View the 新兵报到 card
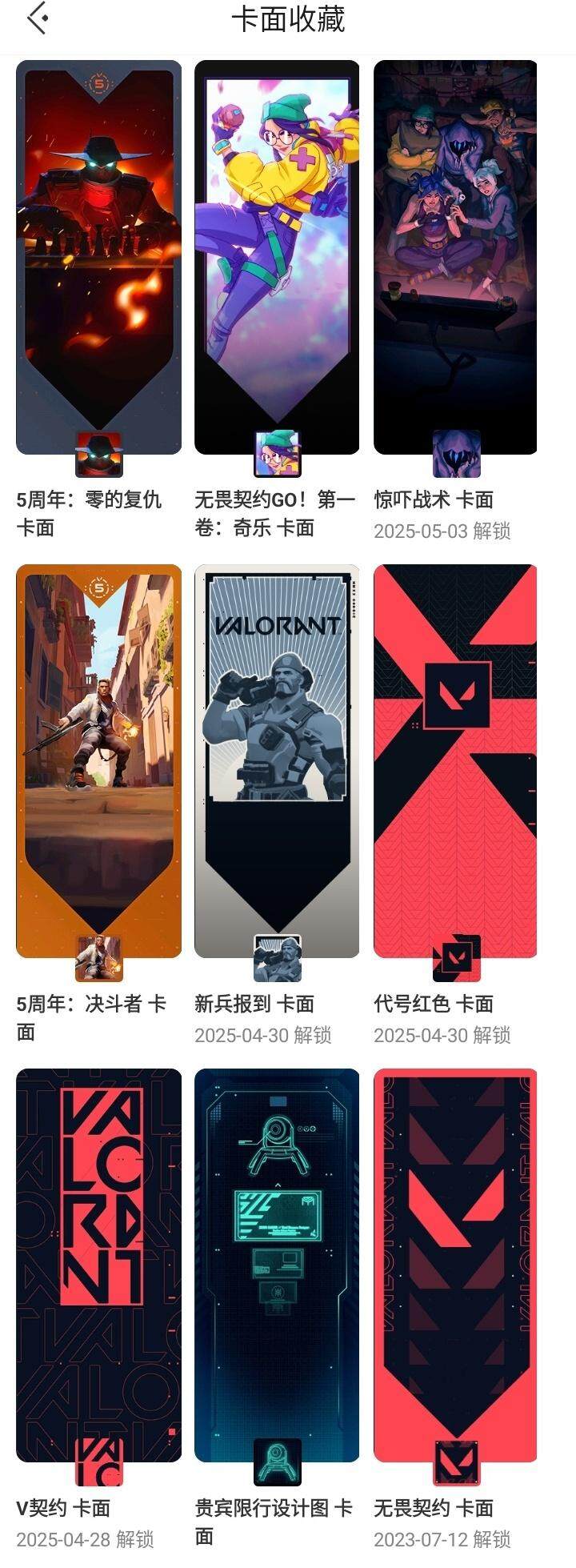This screenshot has width=576, height=1568. pos(277,760)
